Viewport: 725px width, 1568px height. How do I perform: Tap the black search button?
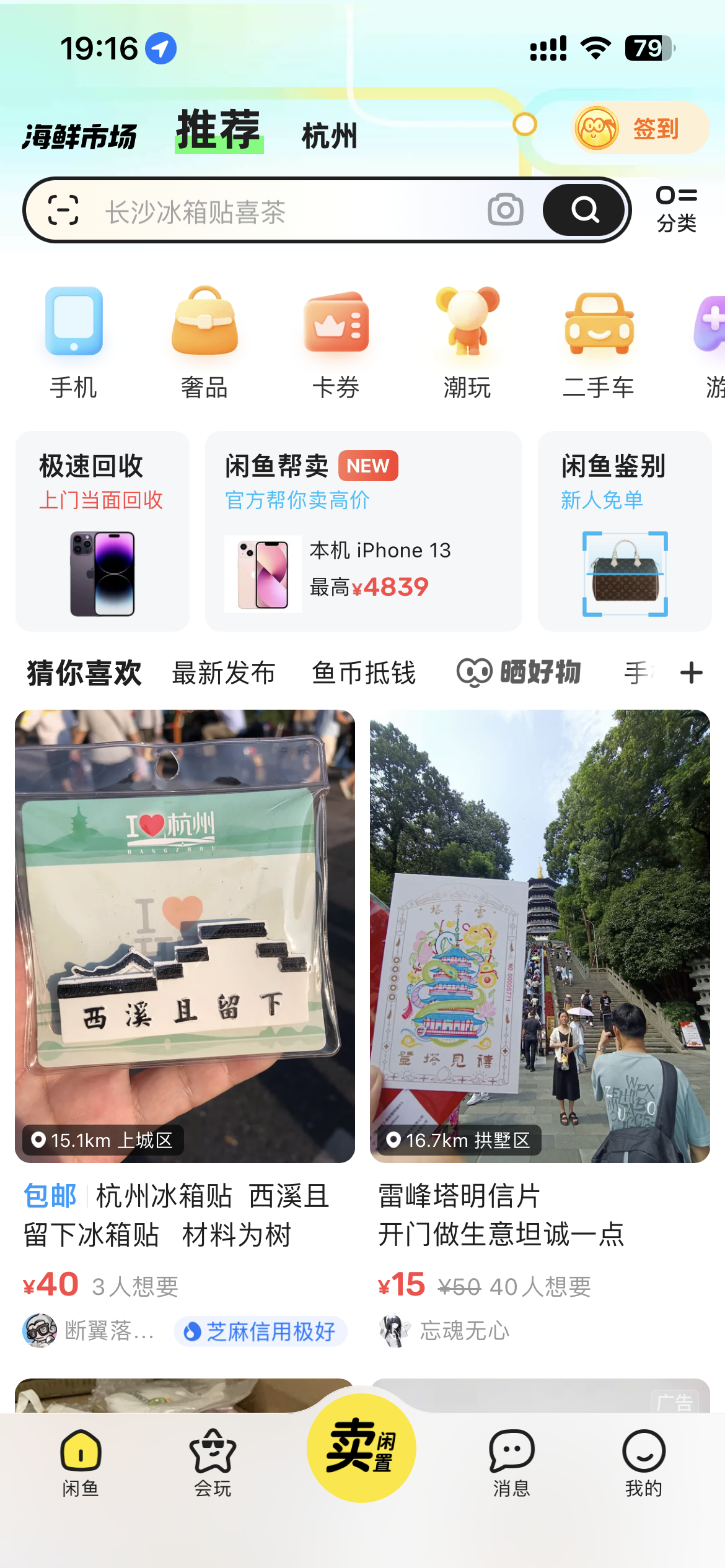pyautogui.click(x=584, y=210)
